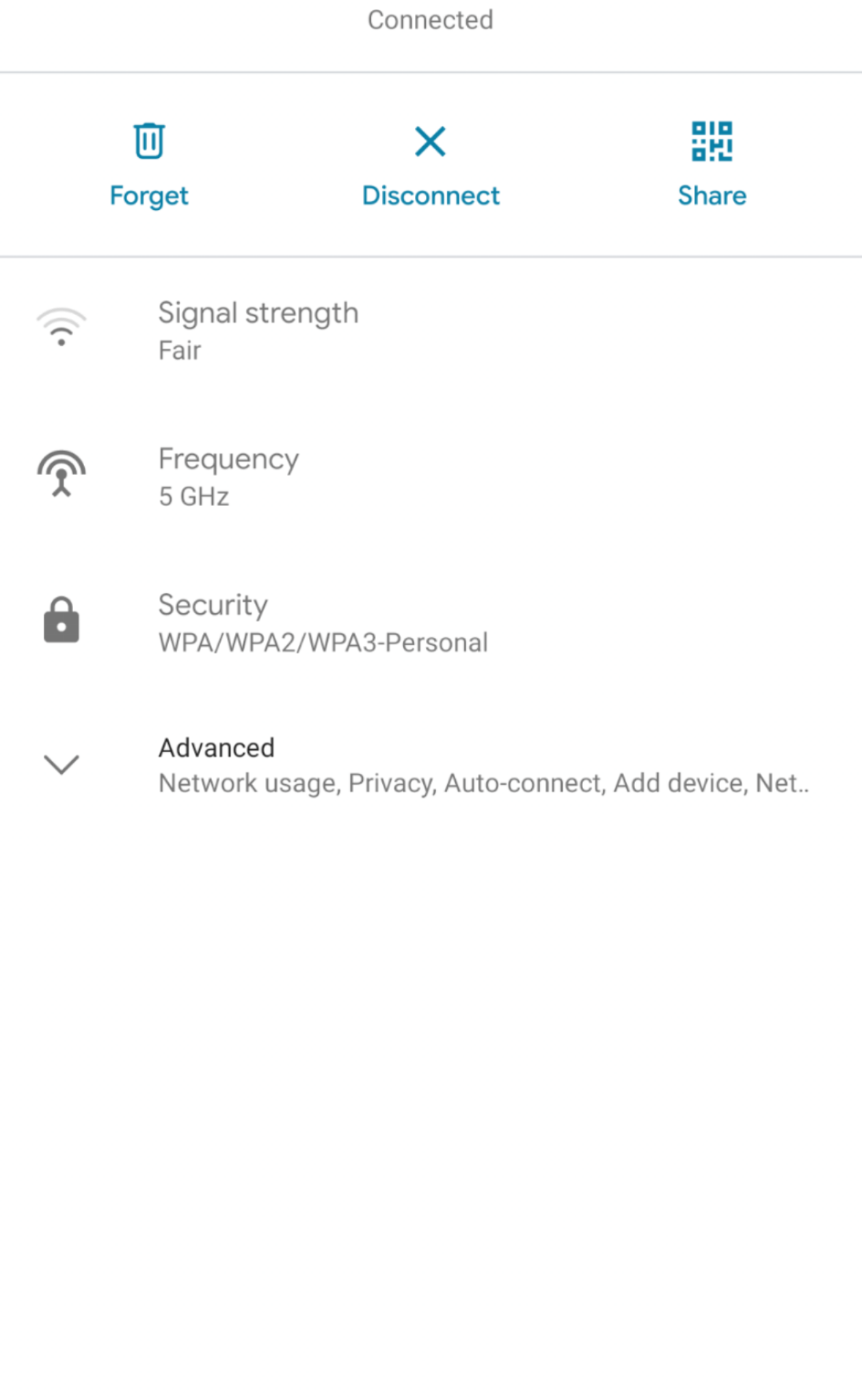Tap the fair signal Wi-Fi indicator icon

coord(62,326)
